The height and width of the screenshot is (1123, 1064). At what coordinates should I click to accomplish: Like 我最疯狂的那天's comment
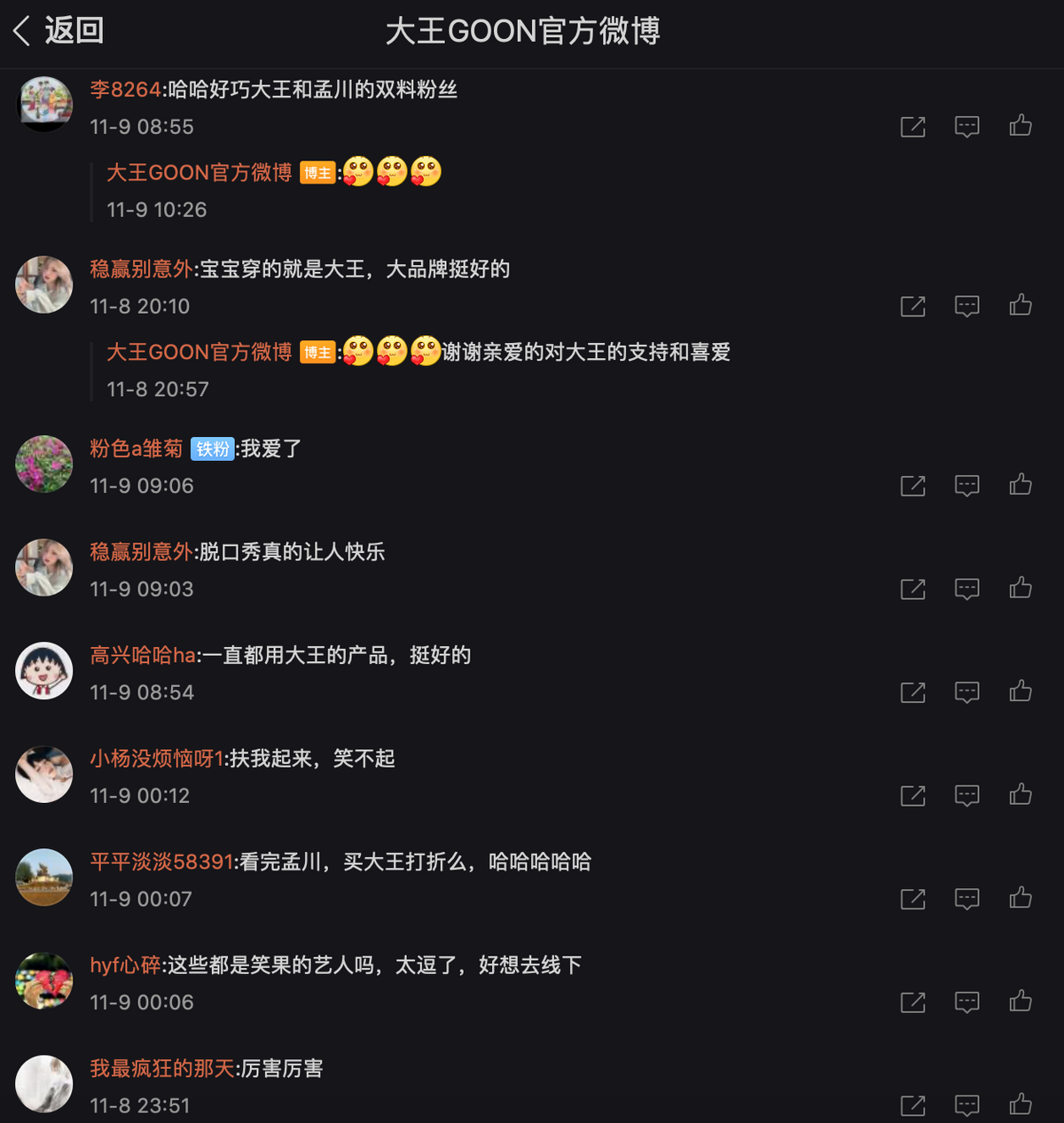click(x=1021, y=1104)
